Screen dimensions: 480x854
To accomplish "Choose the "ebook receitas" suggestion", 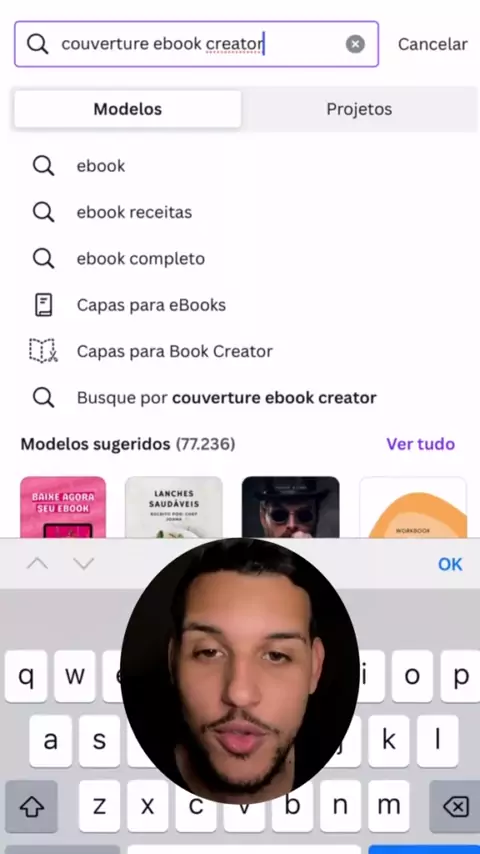I will coord(240,212).
